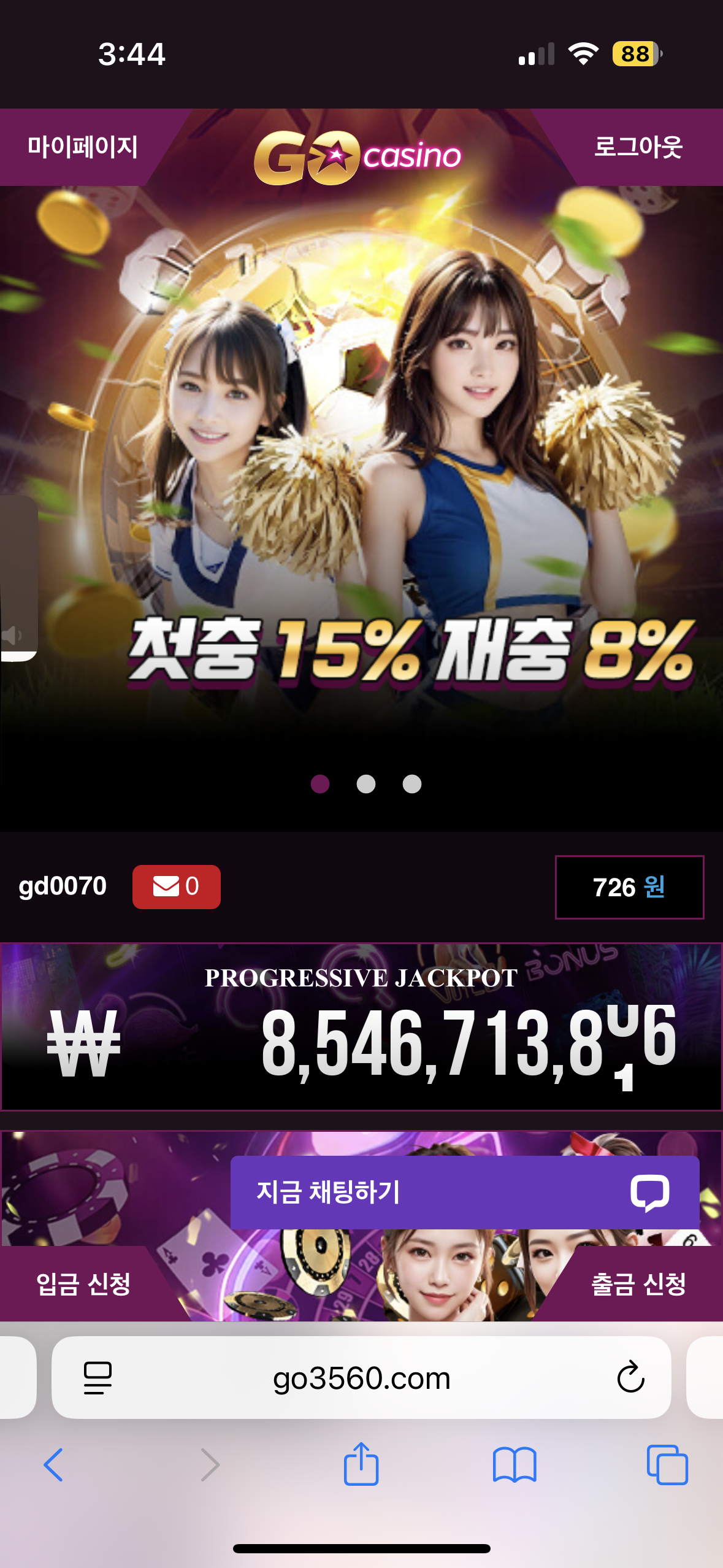The width and height of the screenshot is (723, 1568).
Task: Open the red message inbox badge
Action: [176, 886]
